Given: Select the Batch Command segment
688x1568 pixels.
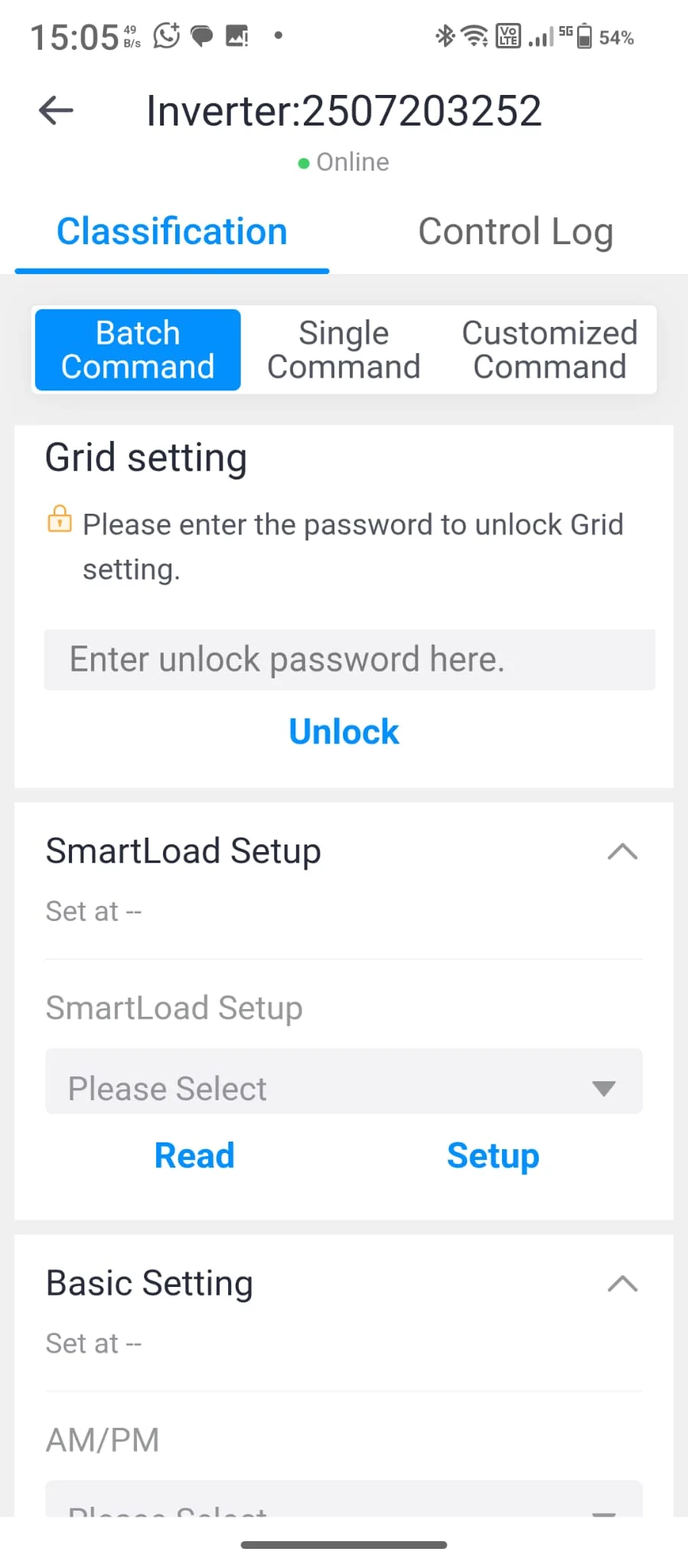Looking at the screenshot, I should pos(138,350).
